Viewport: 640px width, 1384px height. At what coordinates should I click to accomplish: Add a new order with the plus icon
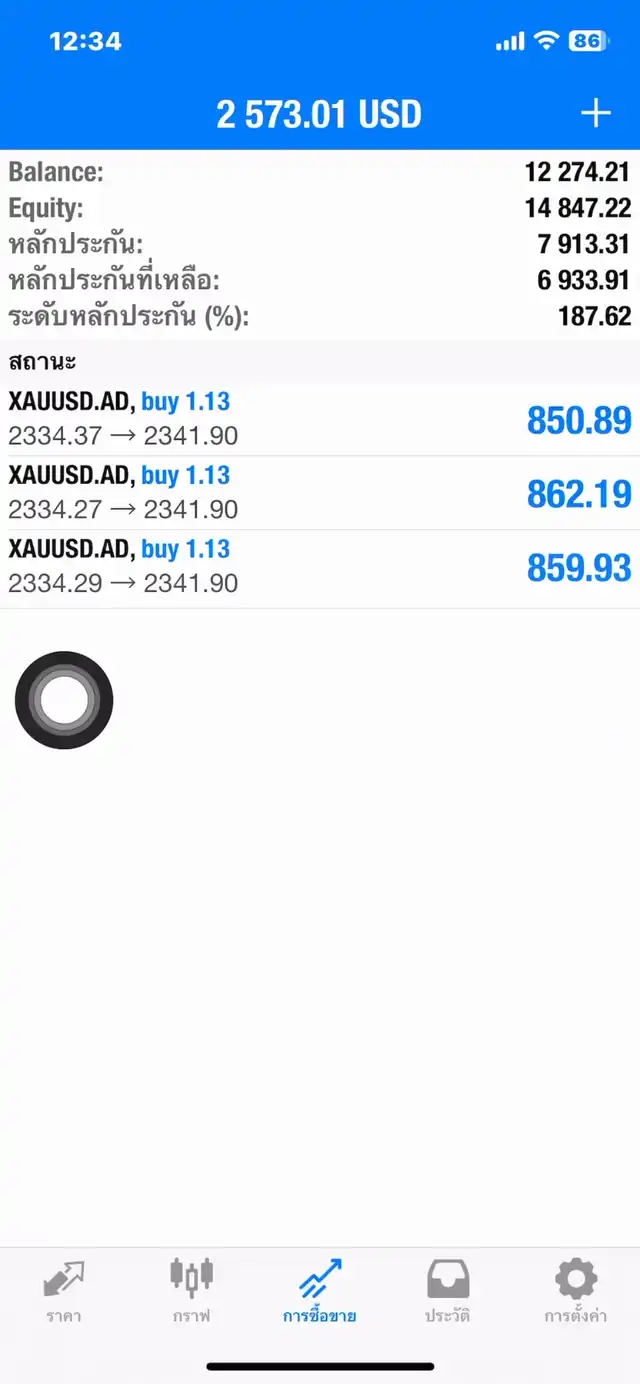pyautogui.click(x=596, y=114)
